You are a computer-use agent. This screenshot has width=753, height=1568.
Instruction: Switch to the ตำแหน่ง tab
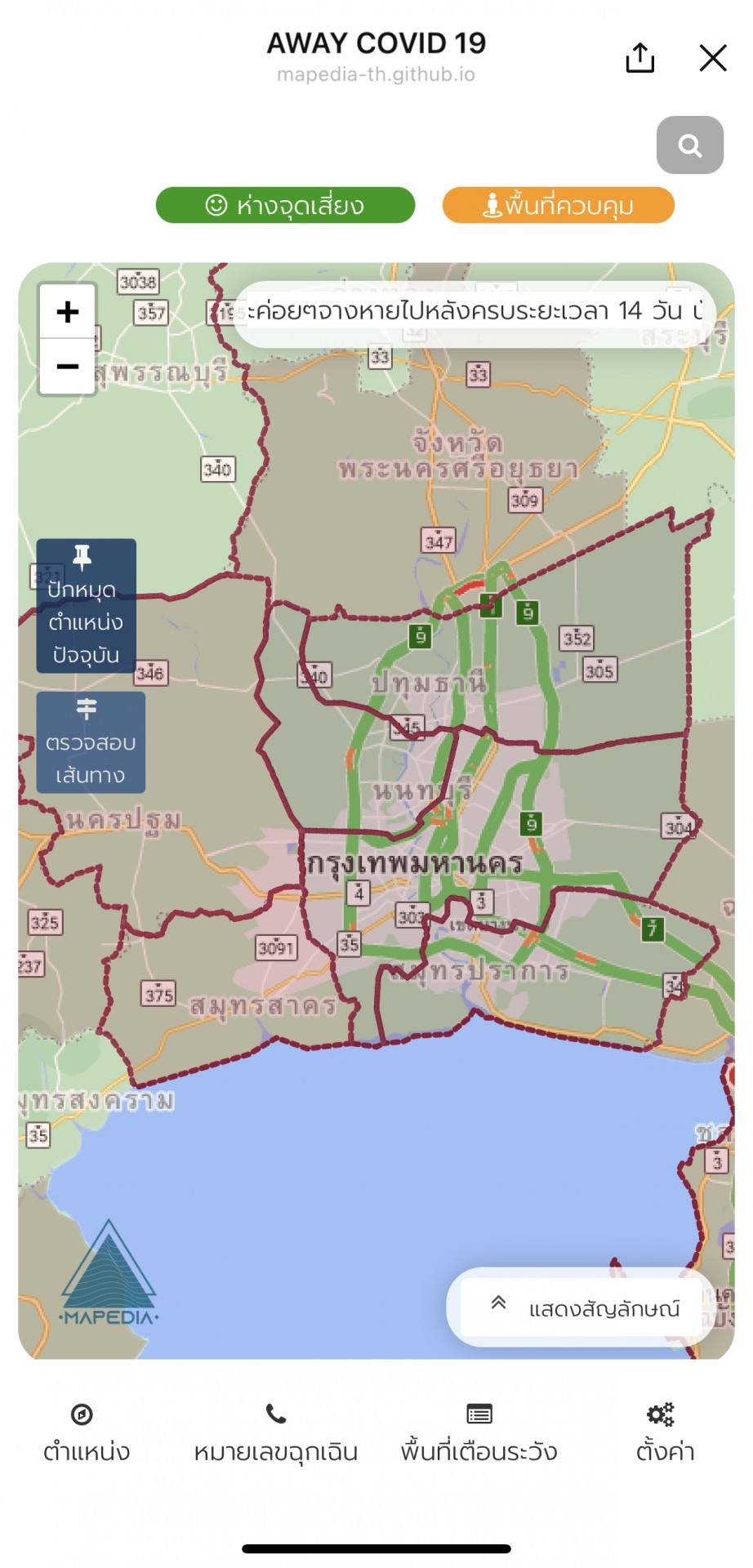point(86,1435)
